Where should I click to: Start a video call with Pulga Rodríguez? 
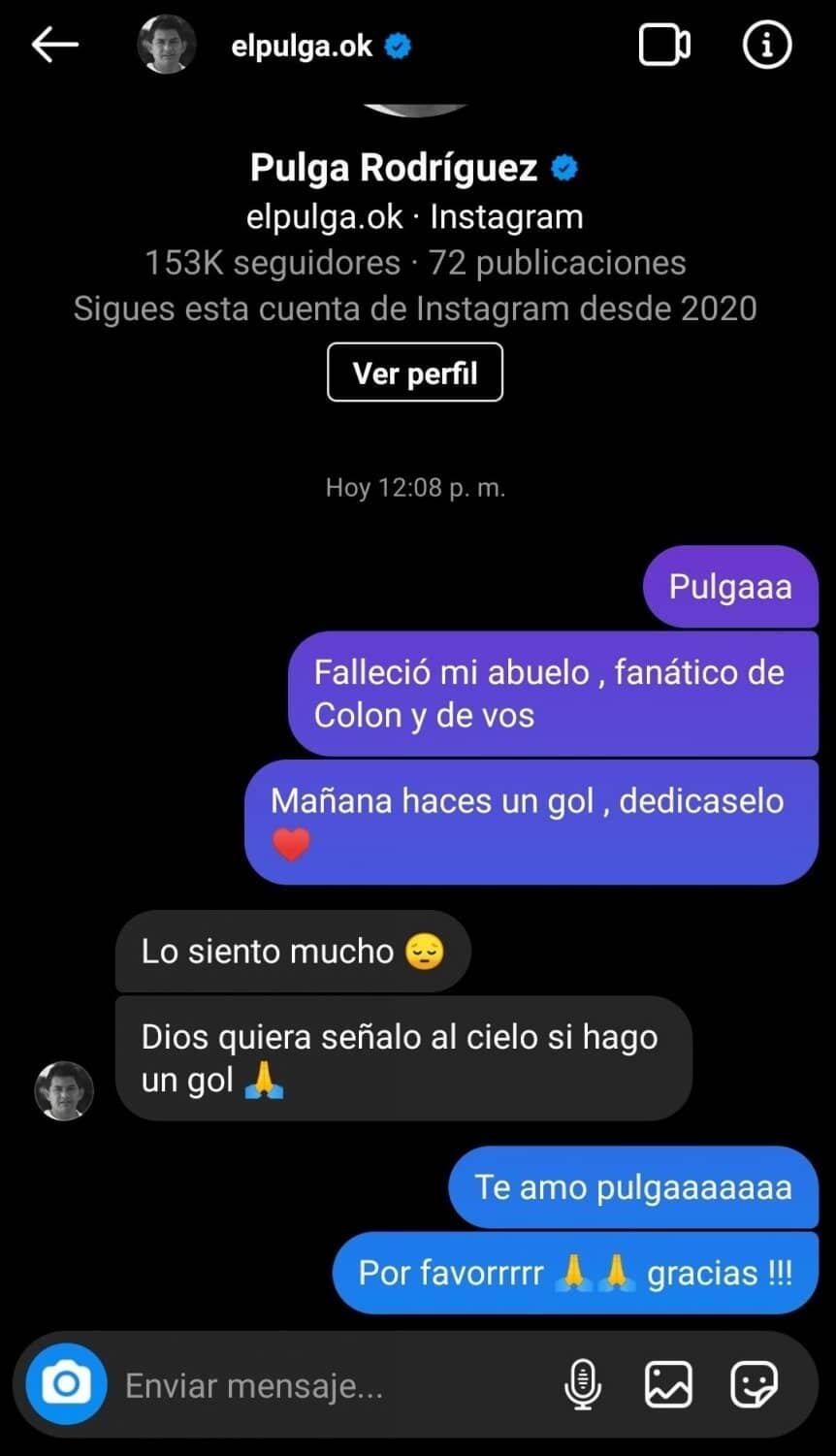pos(664,44)
